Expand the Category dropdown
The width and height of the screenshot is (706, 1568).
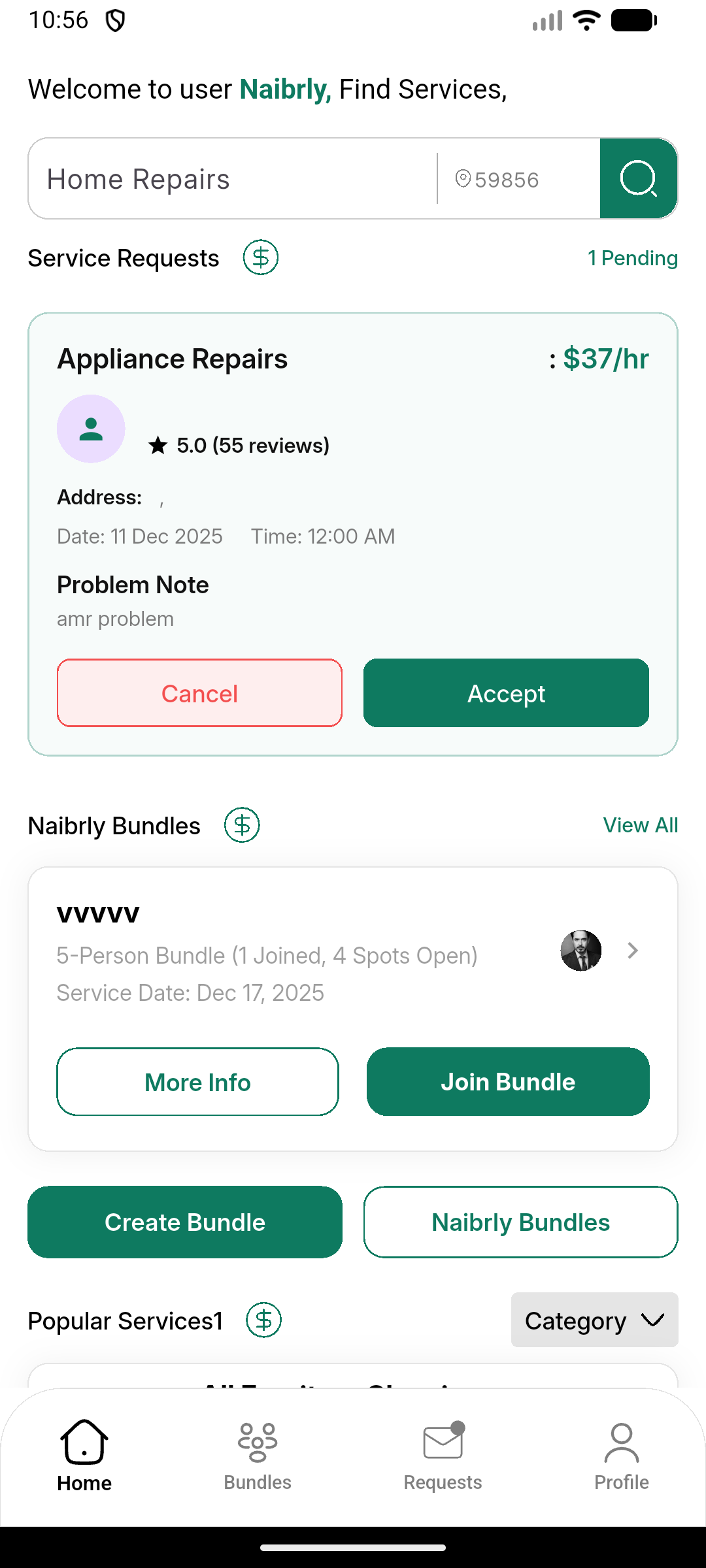click(594, 1320)
